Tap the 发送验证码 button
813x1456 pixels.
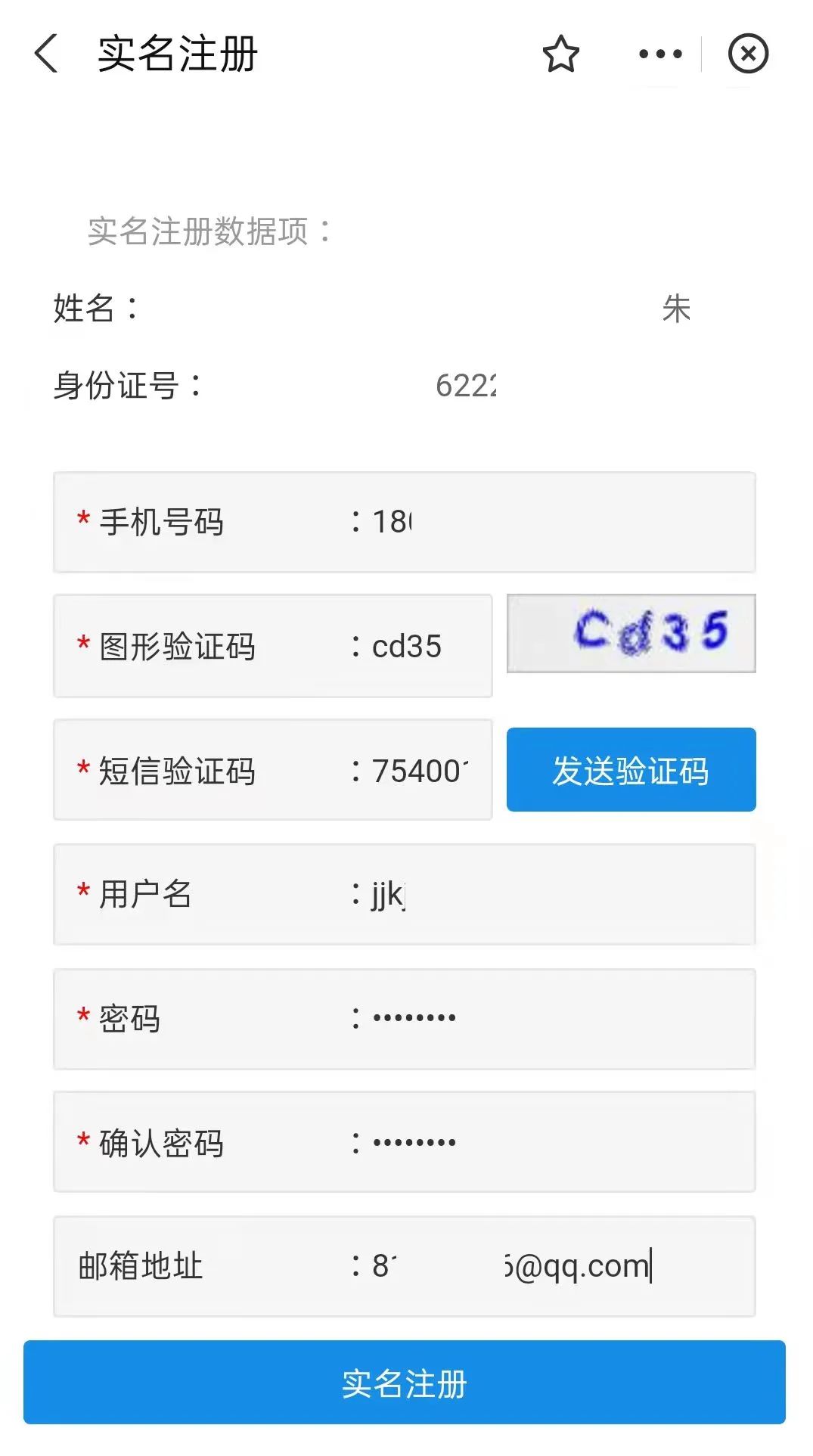pos(631,770)
